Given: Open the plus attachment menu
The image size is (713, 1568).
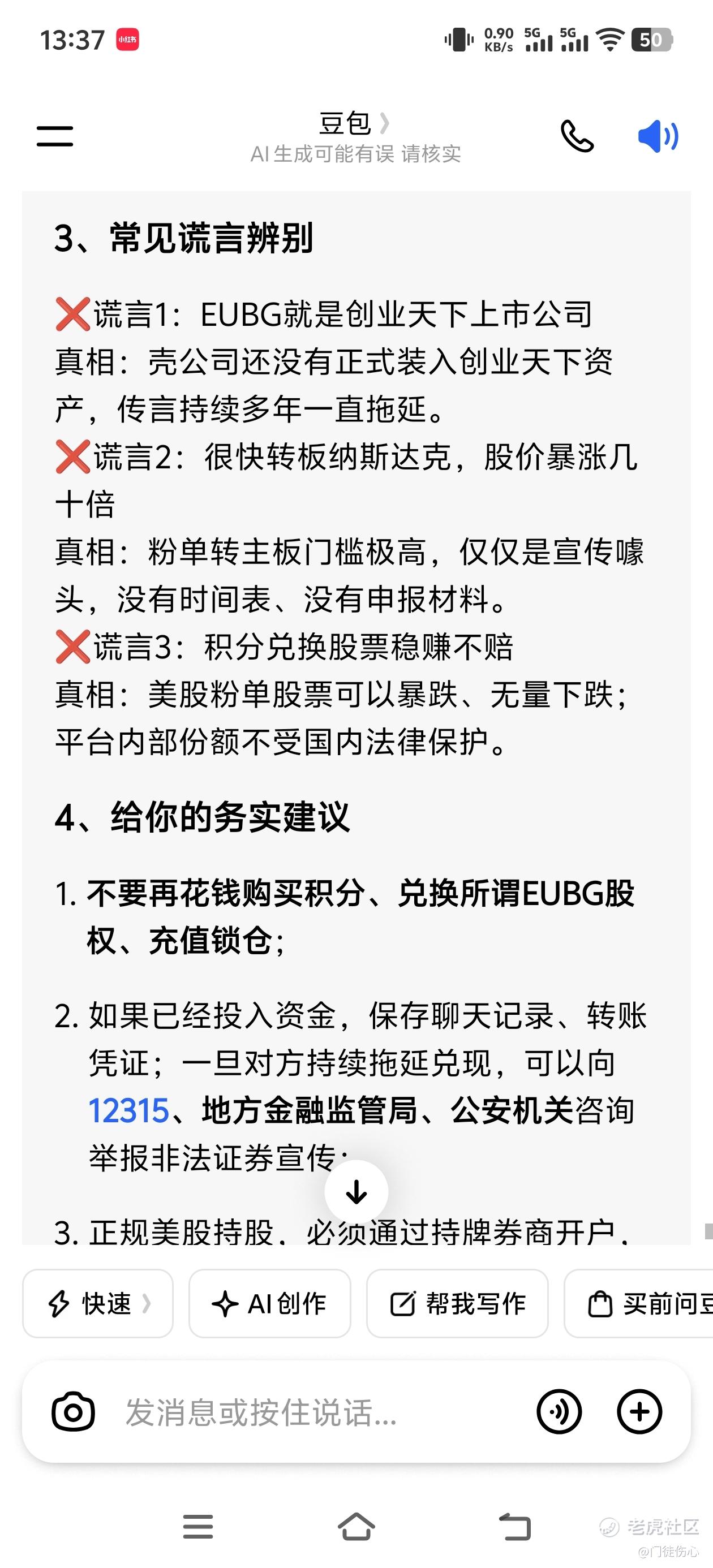Looking at the screenshot, I should tap(639, 1411).
